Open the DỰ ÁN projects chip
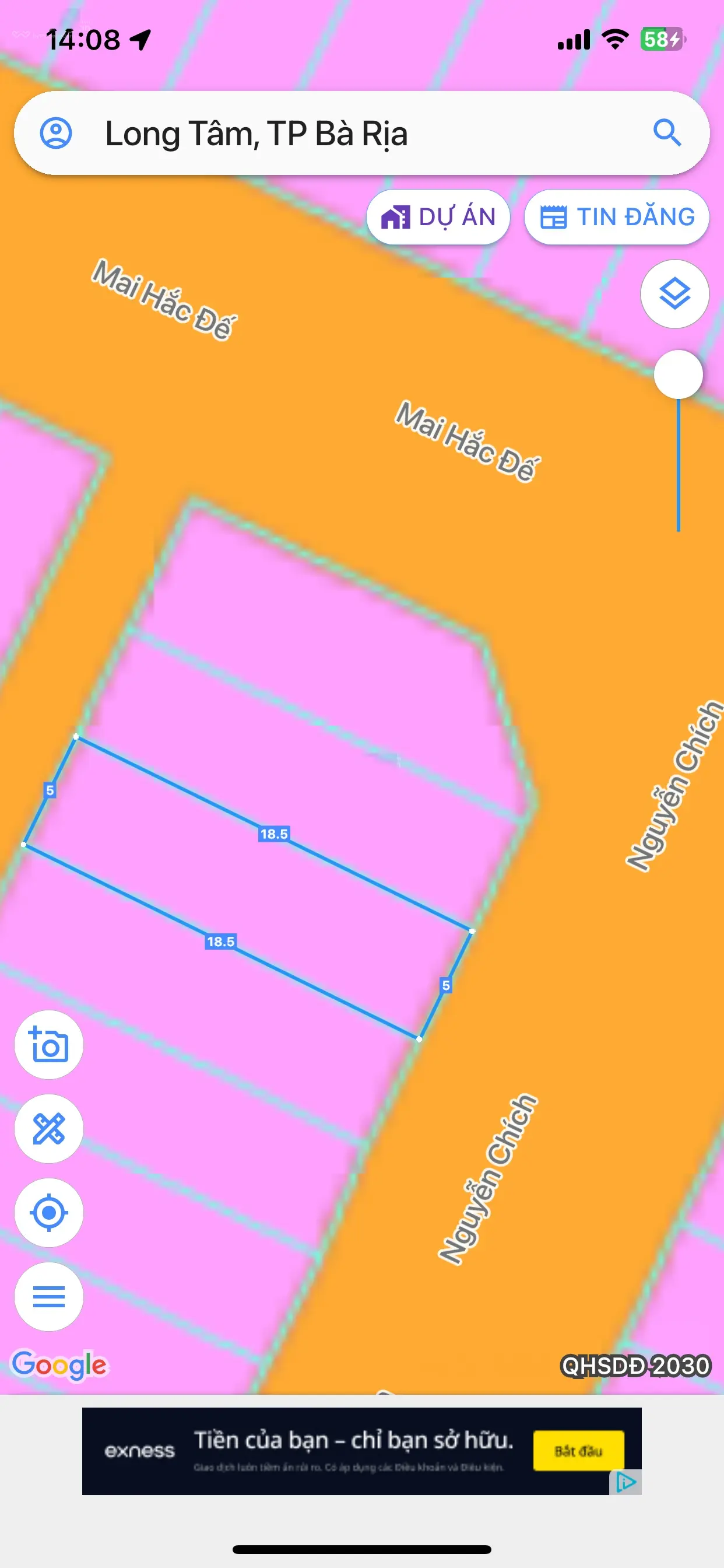724x1568 pixels. click(438, 218)
